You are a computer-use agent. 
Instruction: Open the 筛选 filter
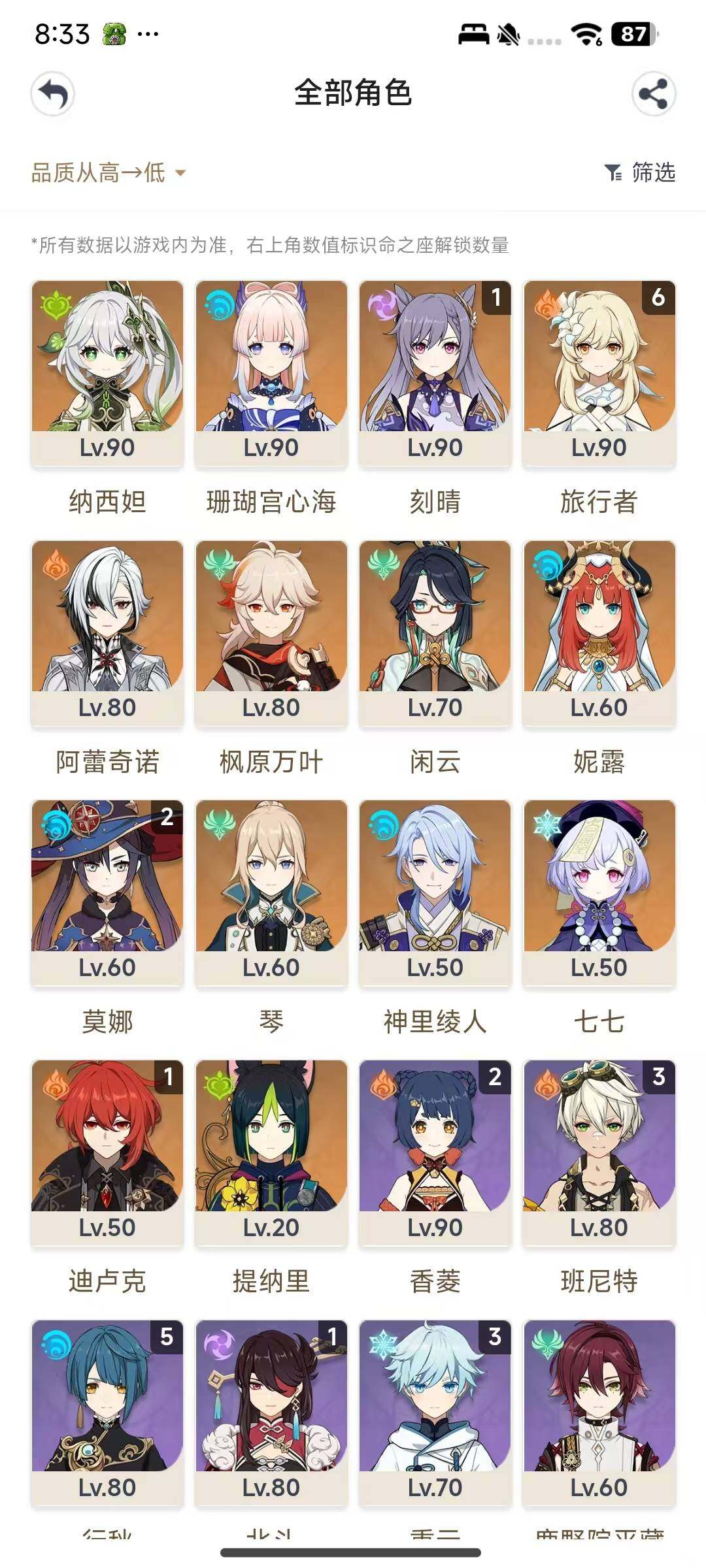(x=641, y=173)
